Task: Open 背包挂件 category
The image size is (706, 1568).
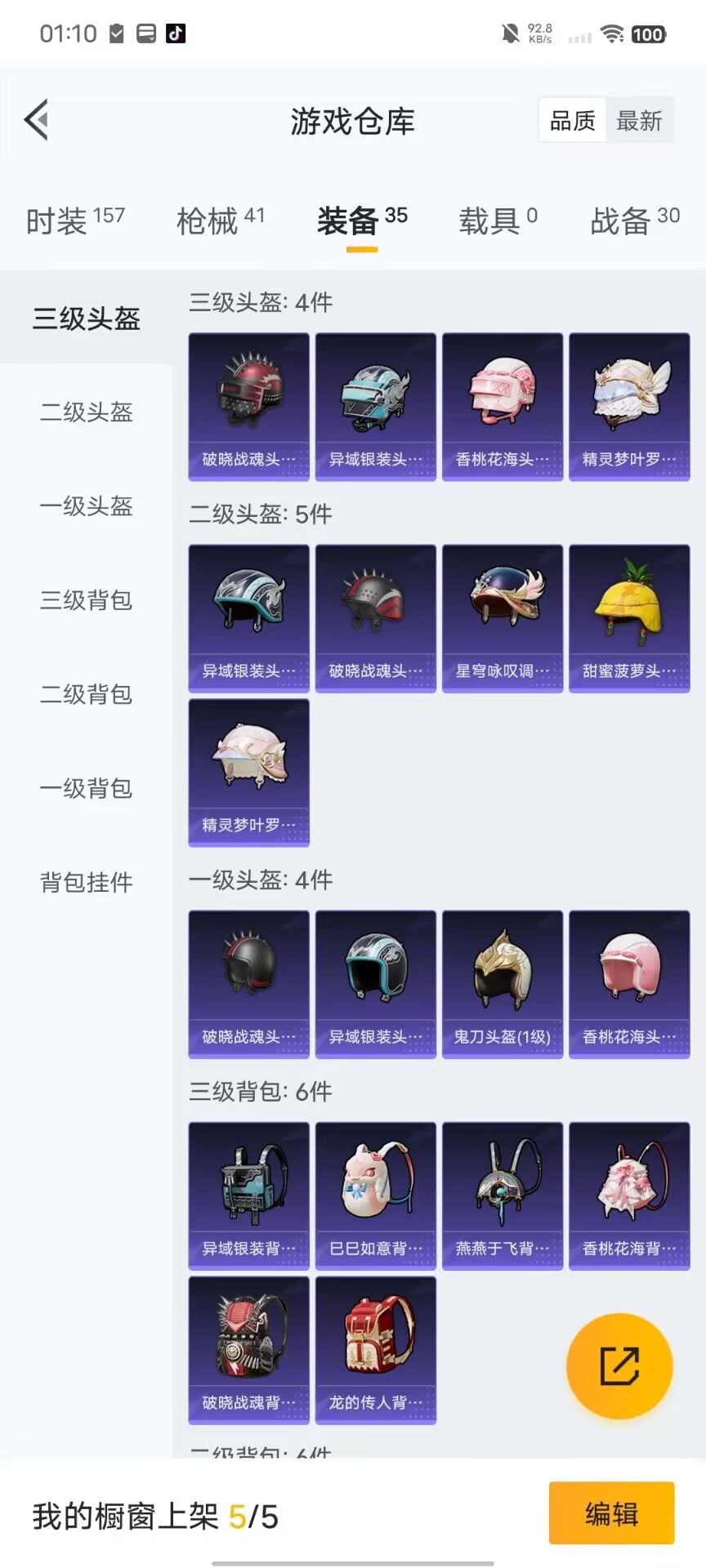Action: pyautogui.click(x=87, y=882)
